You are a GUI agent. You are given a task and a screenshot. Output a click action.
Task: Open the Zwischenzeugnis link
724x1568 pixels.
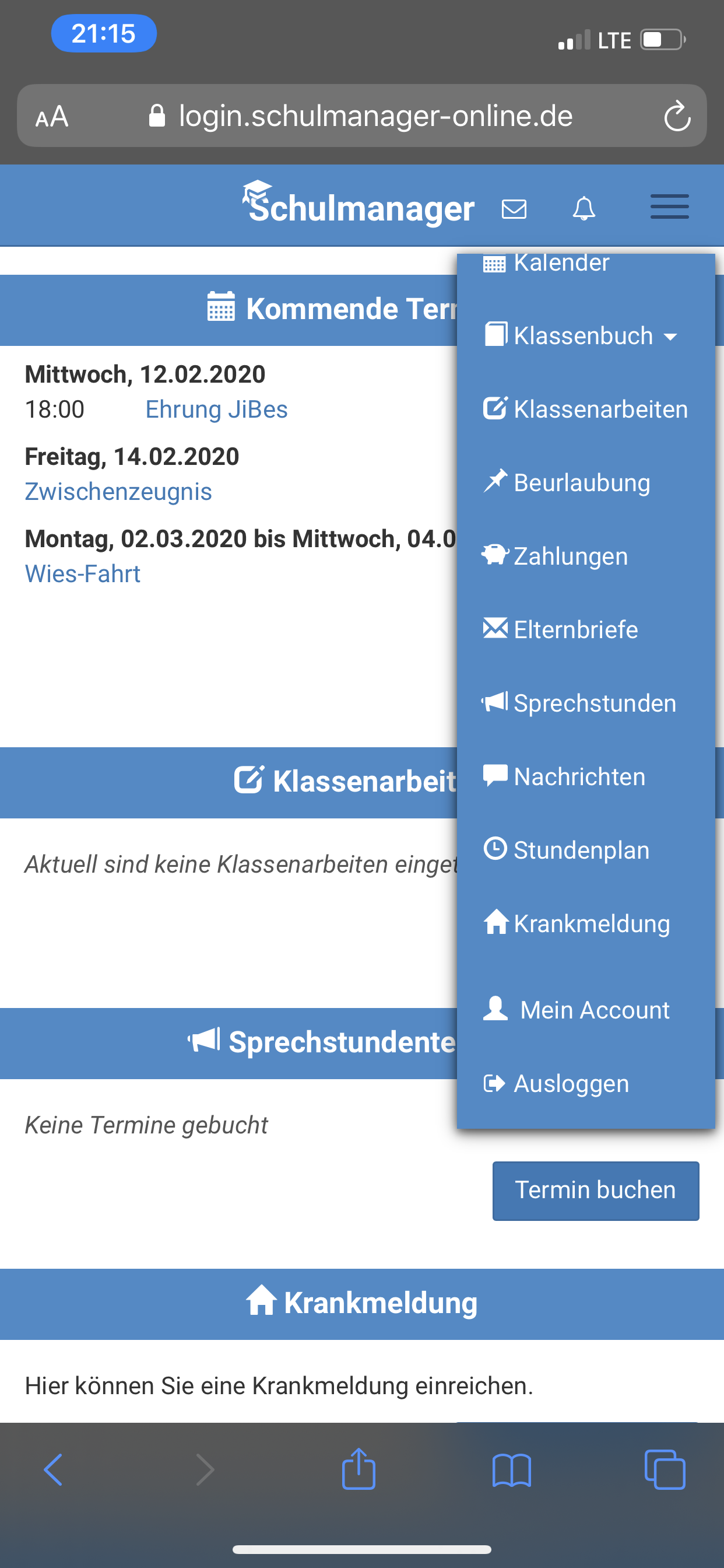[x=119, y=491]
